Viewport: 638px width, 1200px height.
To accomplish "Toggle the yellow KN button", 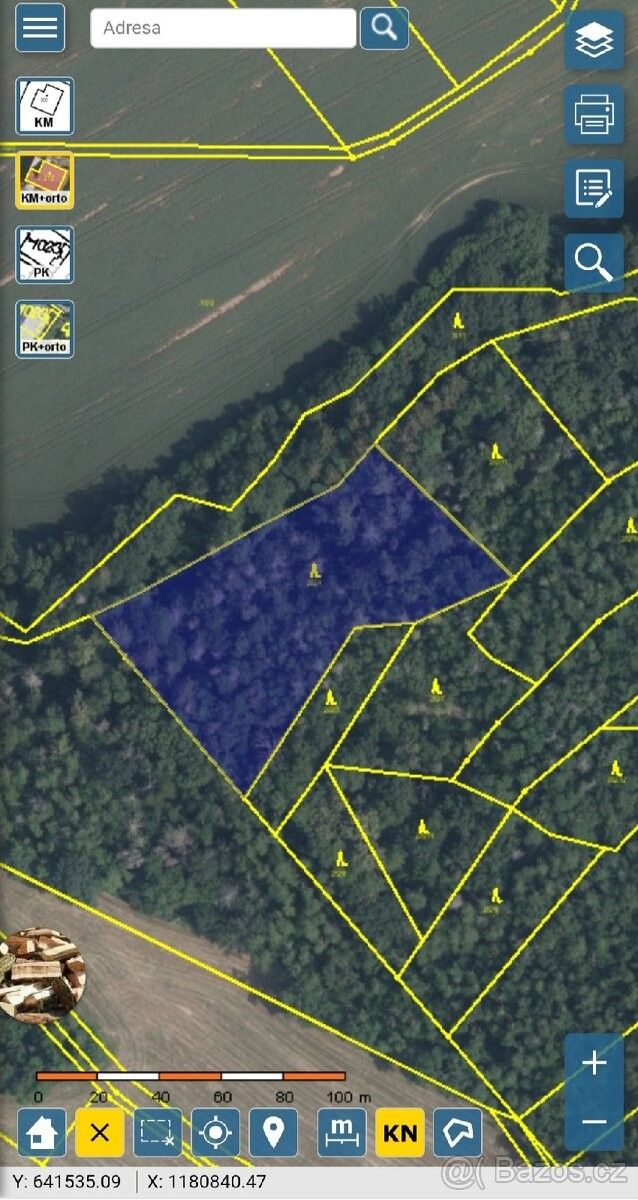I will click(400, 1133).
